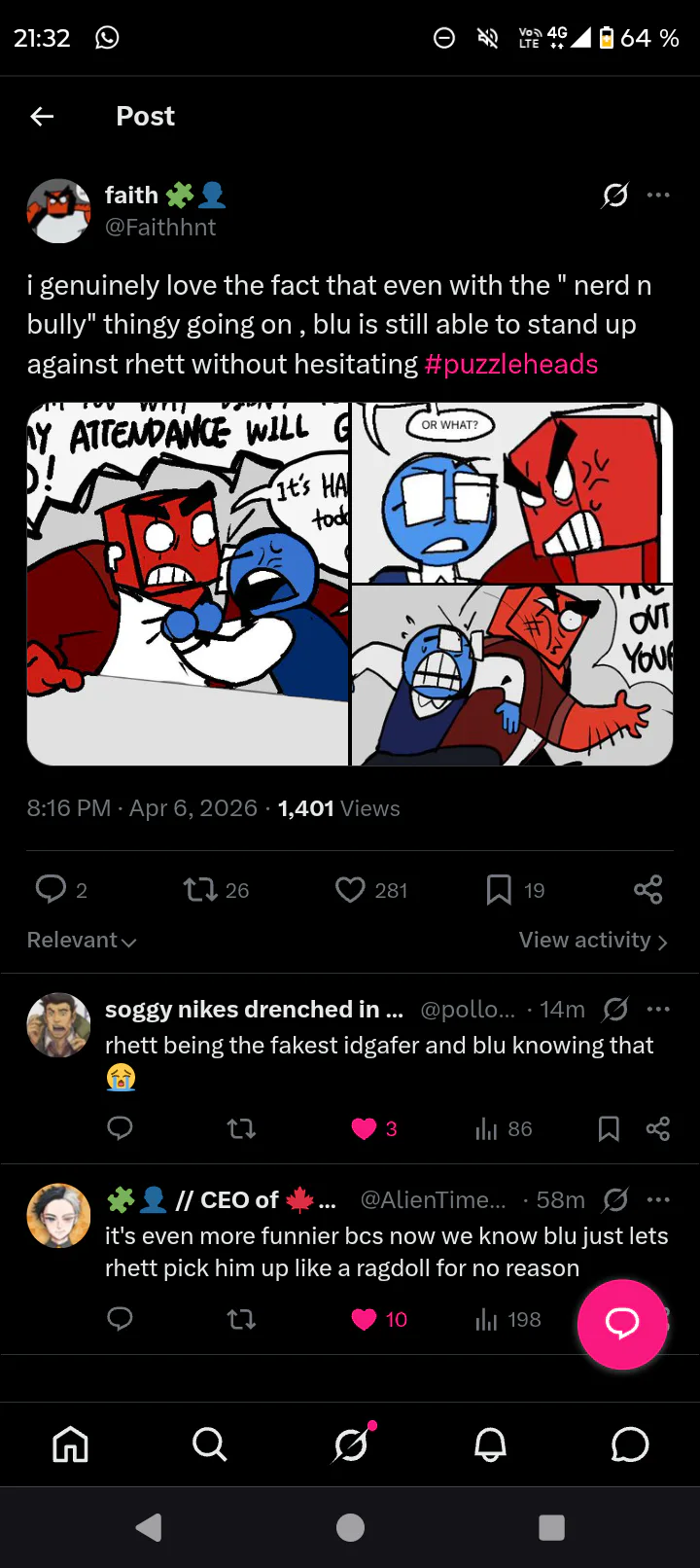Tap the Grok icon on faith's post
Viewport: 700px width, 1568px height.
click(614, 195)
